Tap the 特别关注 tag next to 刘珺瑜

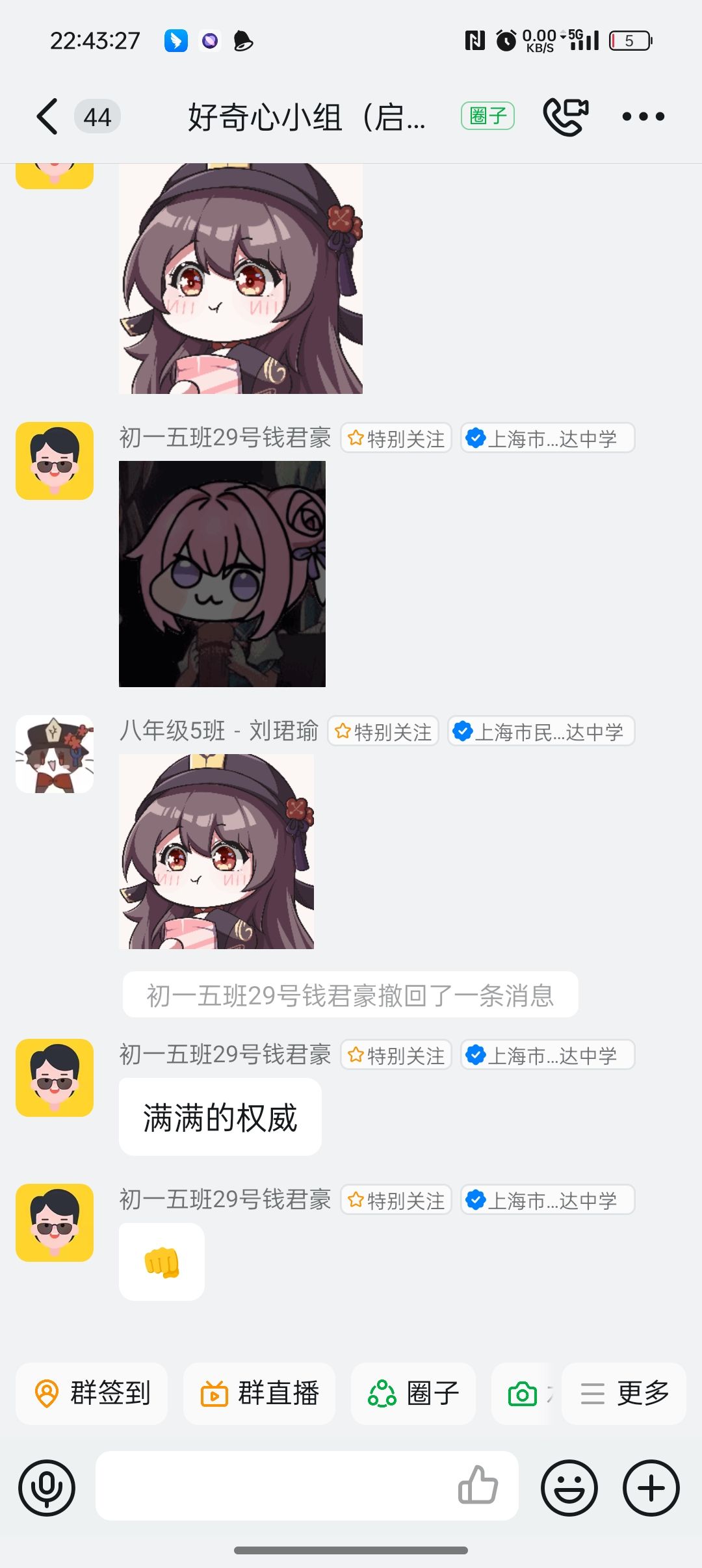pyautogui.click(x=383, y=732)
